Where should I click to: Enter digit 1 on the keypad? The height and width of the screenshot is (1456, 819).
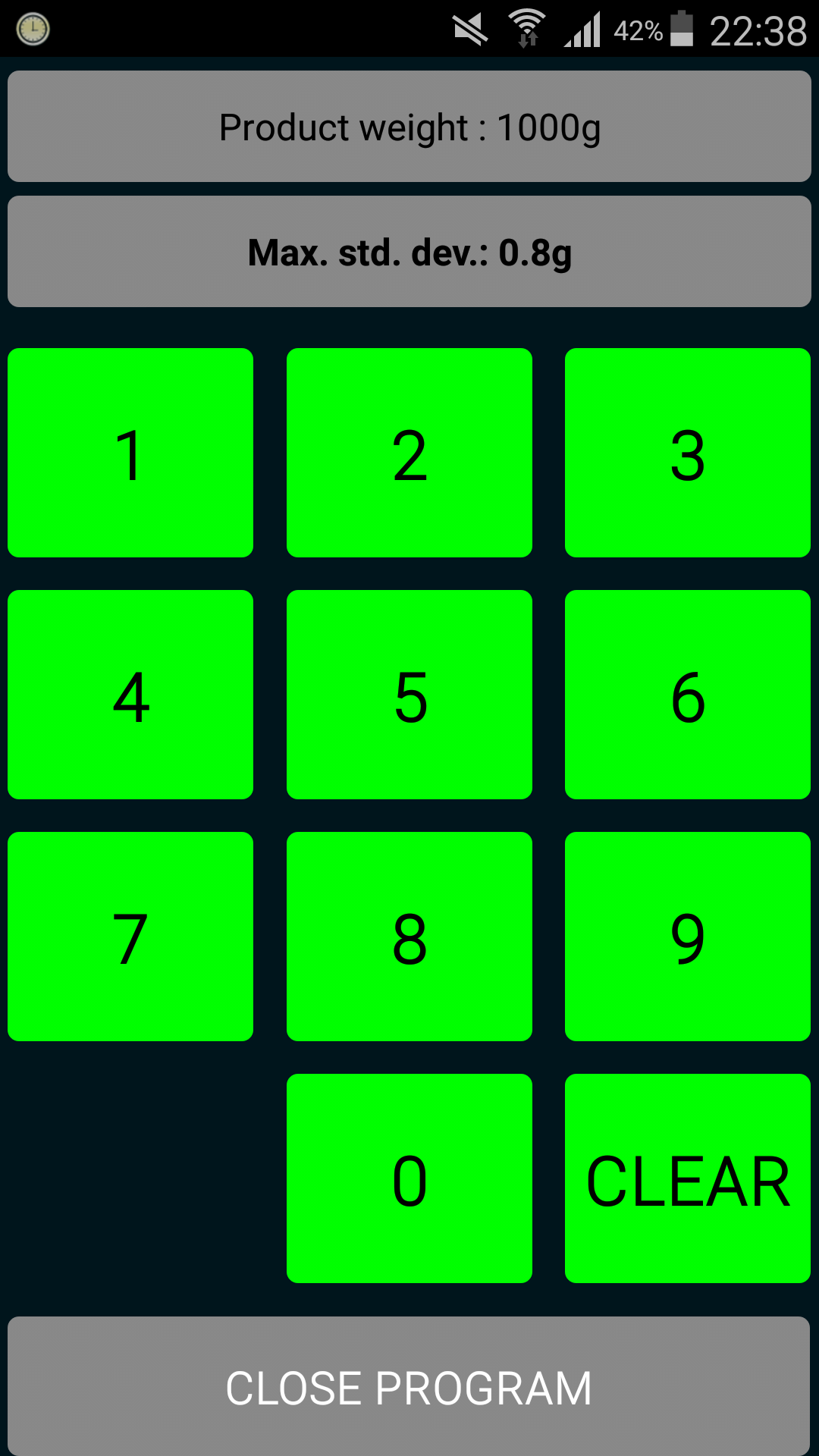(x=130, y=453)
